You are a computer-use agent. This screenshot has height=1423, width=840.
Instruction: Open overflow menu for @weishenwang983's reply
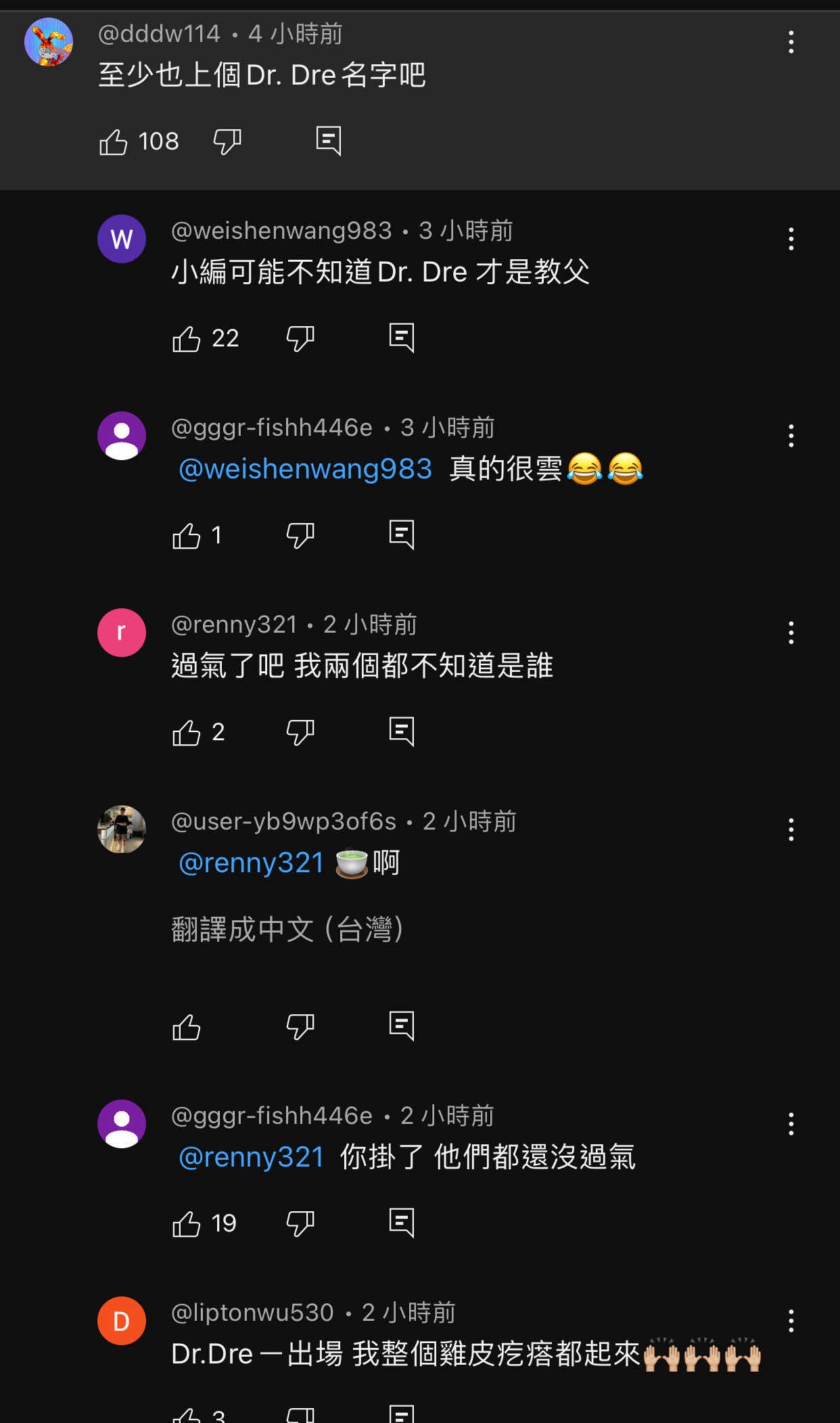[x=791, y=239]
